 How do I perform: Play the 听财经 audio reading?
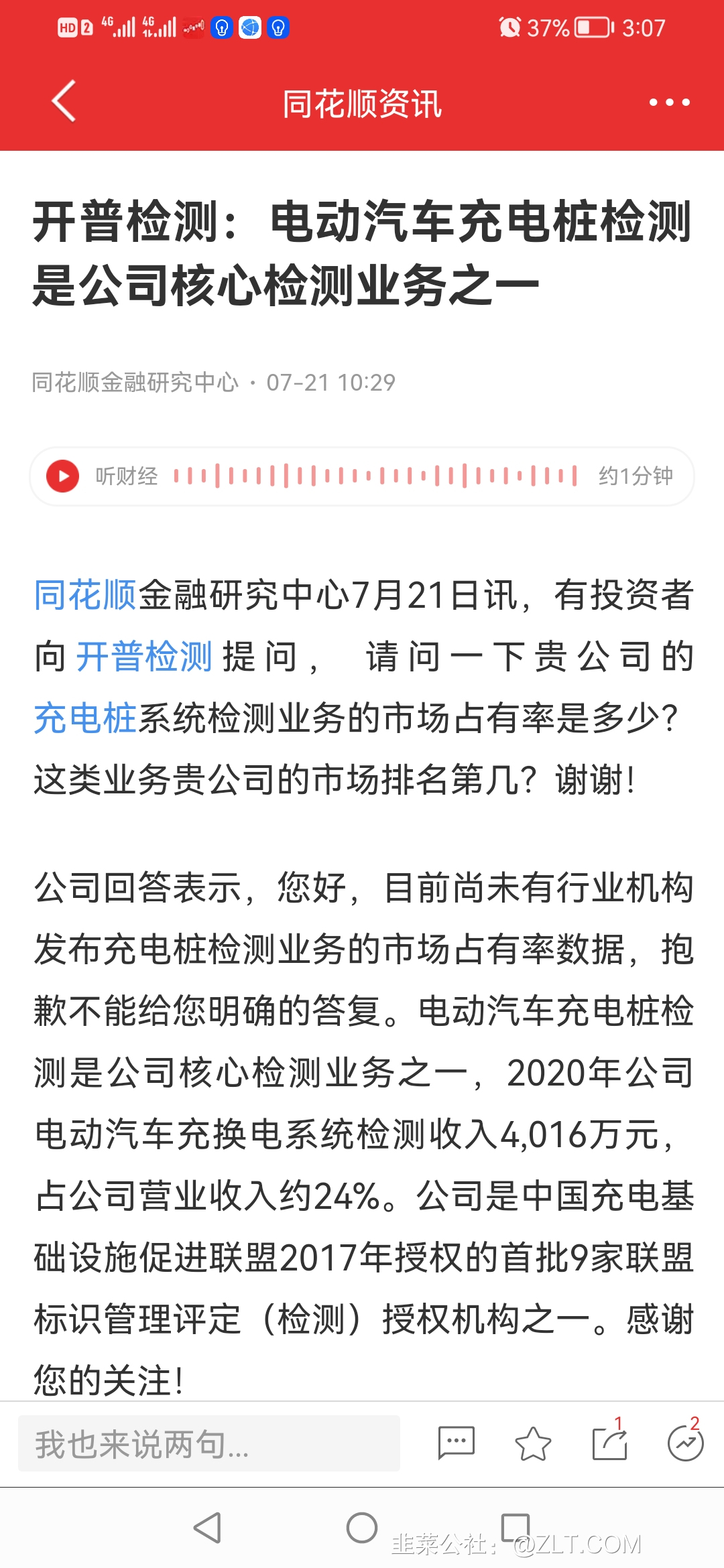tap(63, 476)
